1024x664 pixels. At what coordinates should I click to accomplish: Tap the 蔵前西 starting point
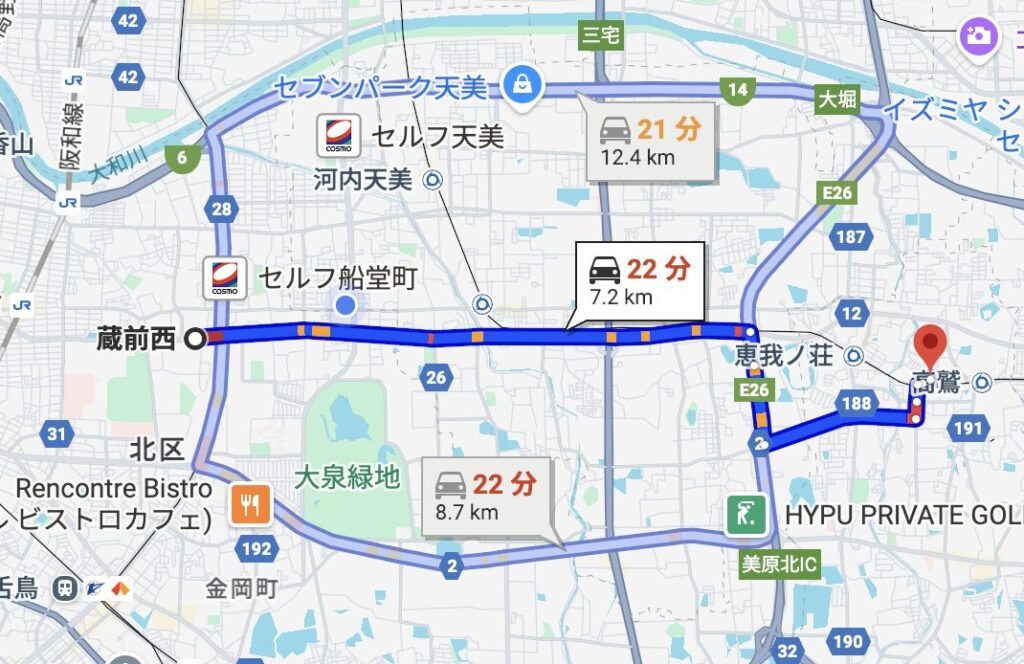pyautogui.click(x=195, y=339)
